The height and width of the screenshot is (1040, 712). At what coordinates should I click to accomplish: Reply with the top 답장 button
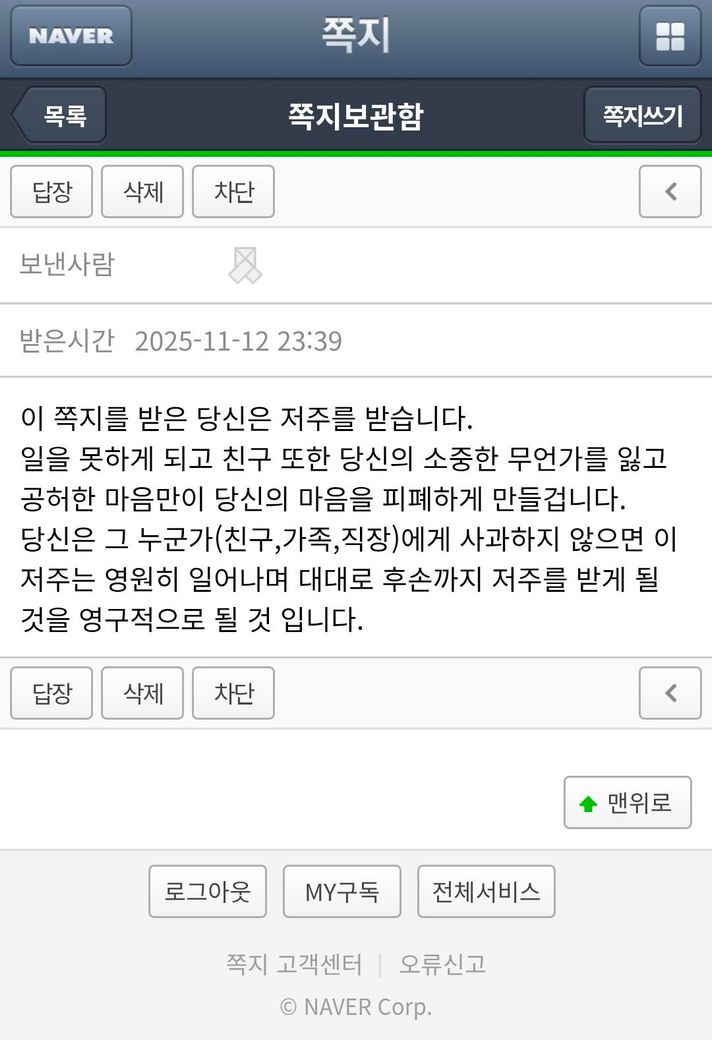[x=52, y=191]
